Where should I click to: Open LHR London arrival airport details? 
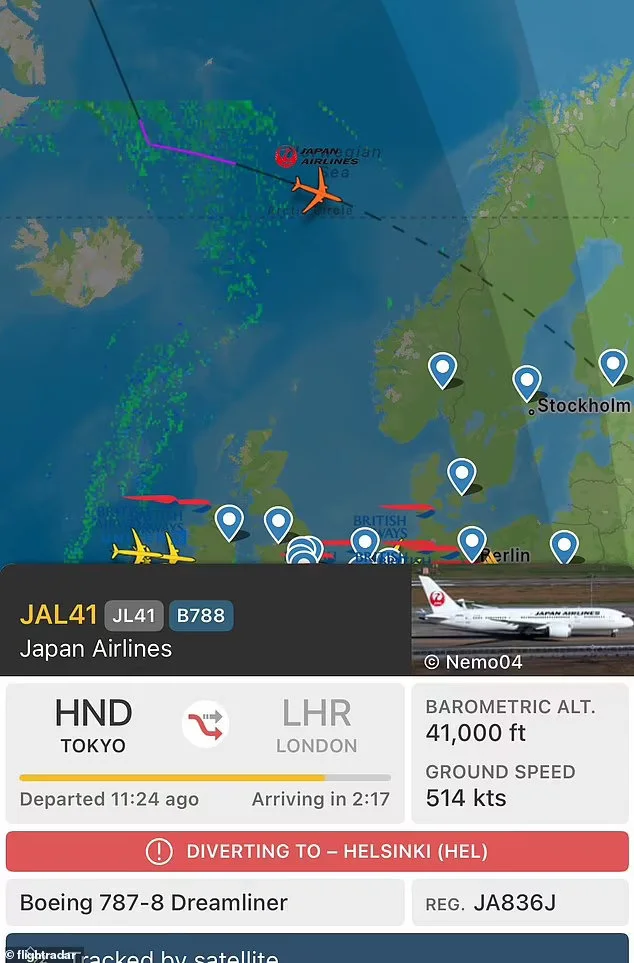[x=316, y=725]
